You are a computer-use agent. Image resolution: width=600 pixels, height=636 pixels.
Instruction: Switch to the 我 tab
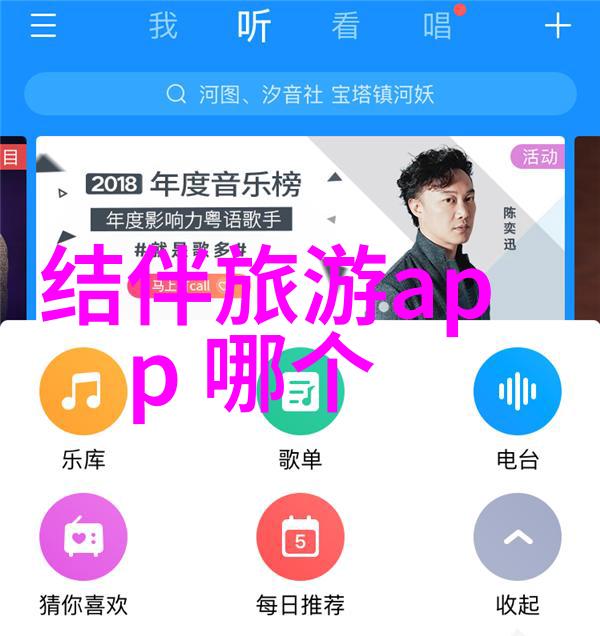[163, 26]
